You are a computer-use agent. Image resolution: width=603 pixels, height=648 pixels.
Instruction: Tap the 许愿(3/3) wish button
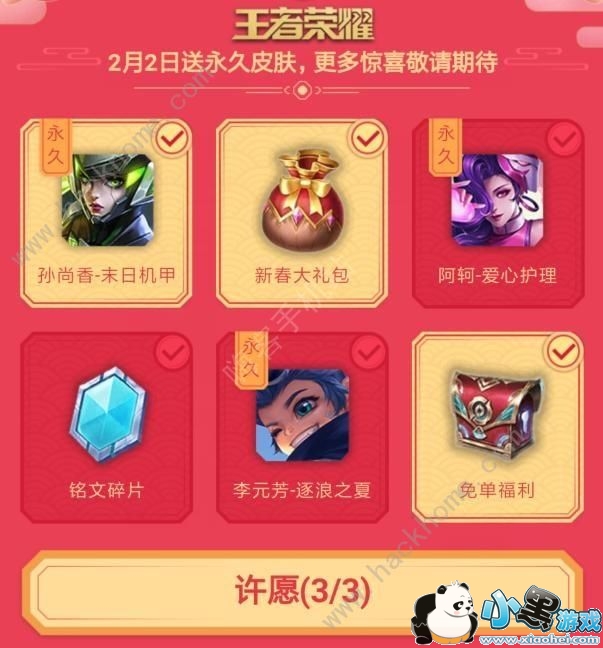(x=301, y=591)
